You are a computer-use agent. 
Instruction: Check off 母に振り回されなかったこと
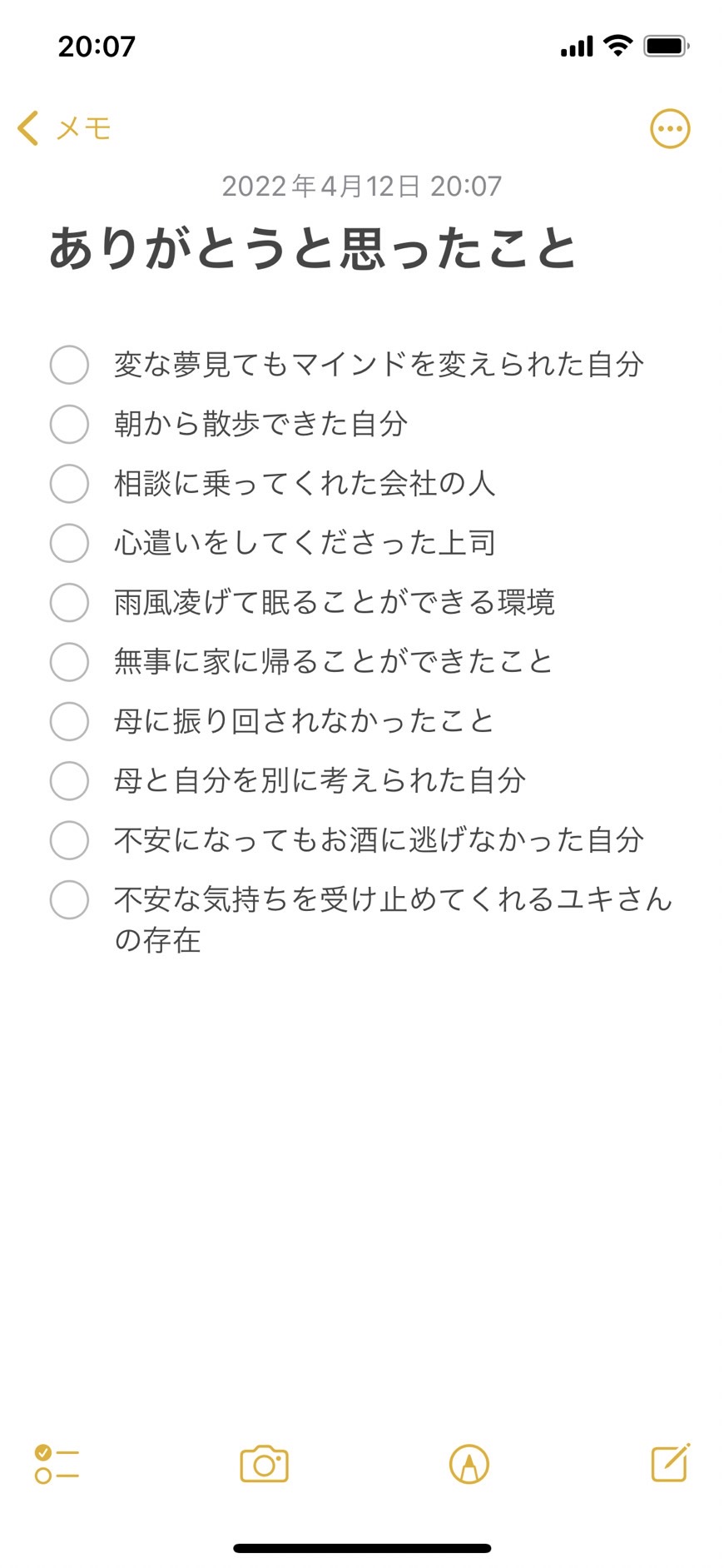[69, 721]
